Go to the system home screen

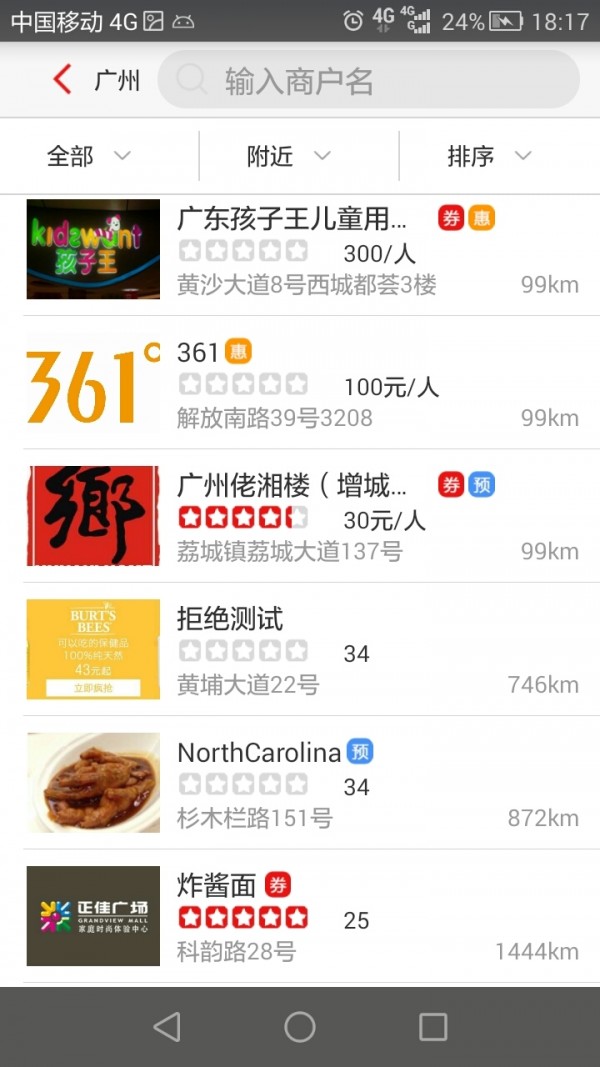click(x=300, y=1027)
